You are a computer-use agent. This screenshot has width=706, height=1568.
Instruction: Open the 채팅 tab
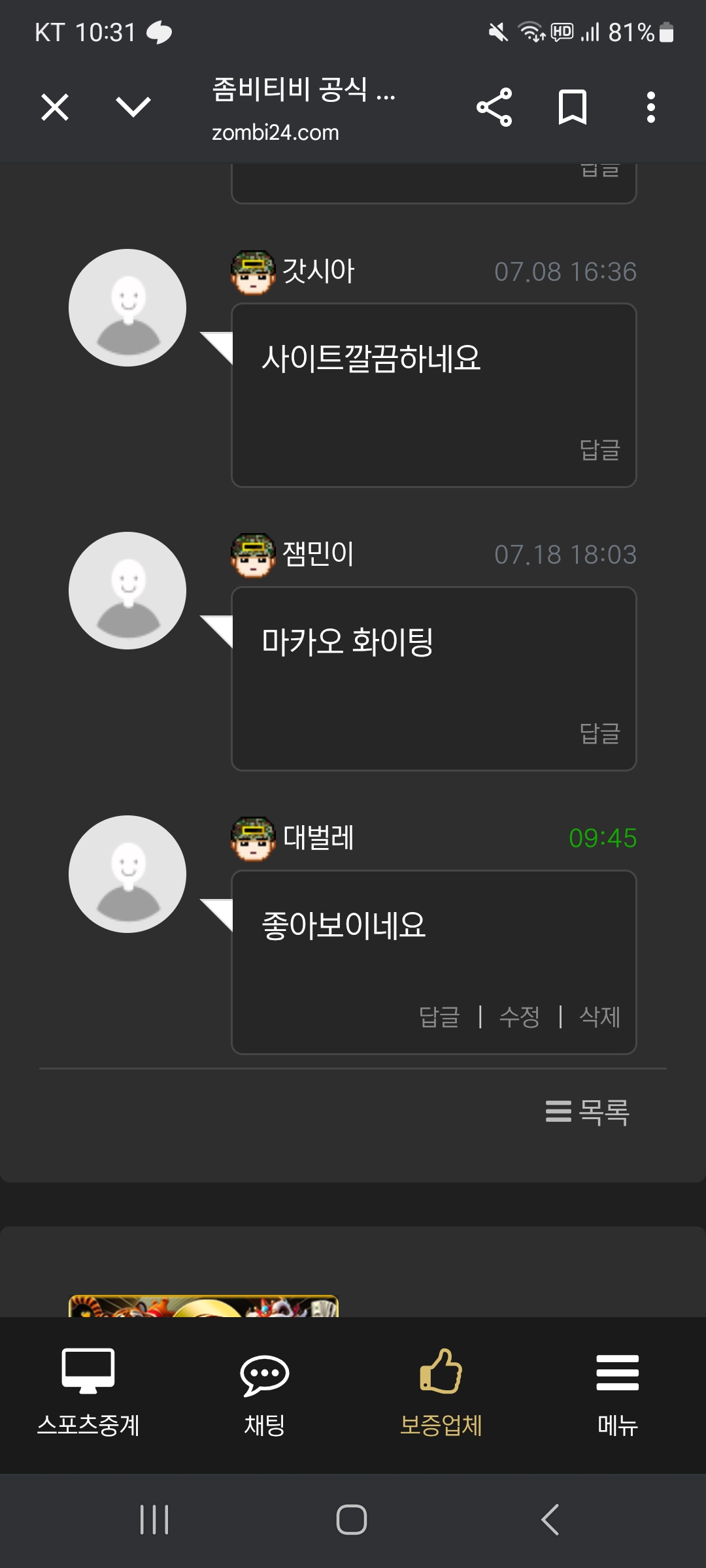click(x=265, y=1393)
